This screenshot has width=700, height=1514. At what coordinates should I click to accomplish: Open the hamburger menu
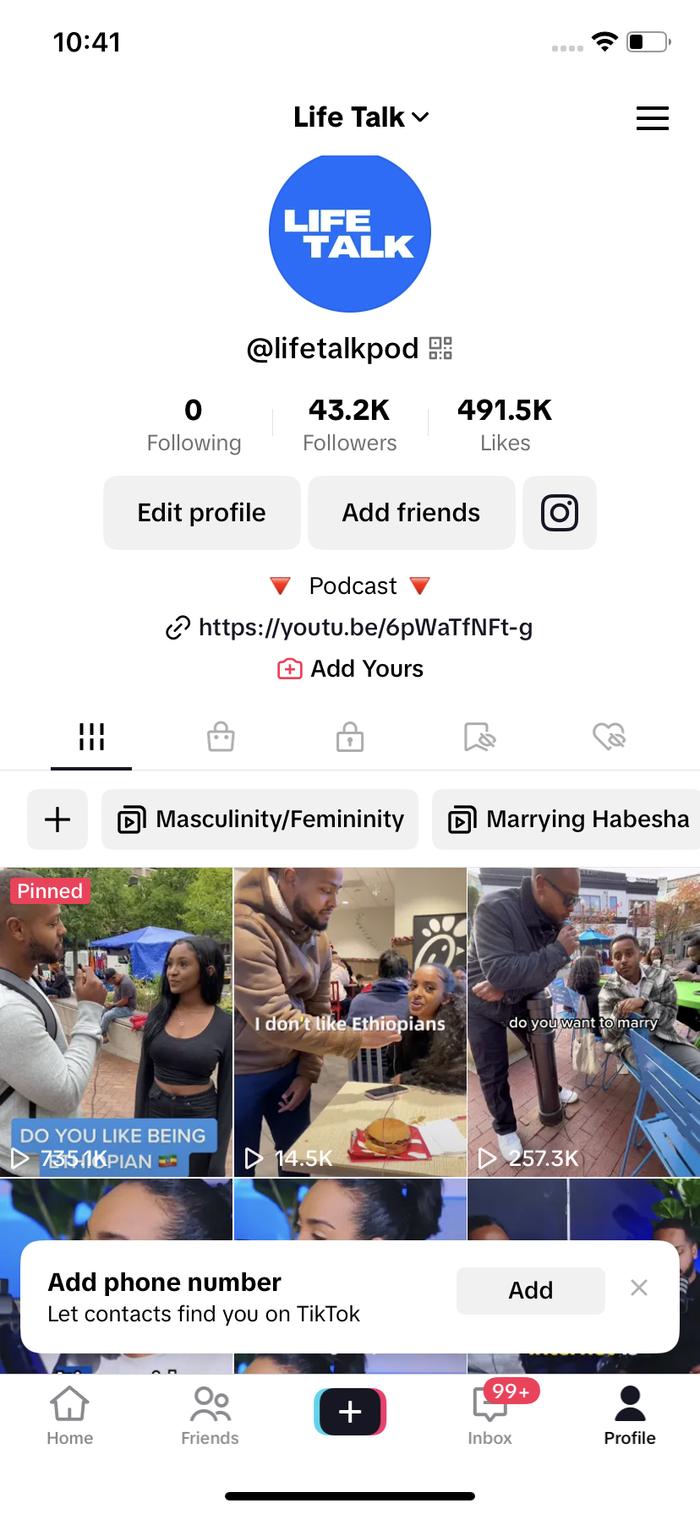[652, 118]
